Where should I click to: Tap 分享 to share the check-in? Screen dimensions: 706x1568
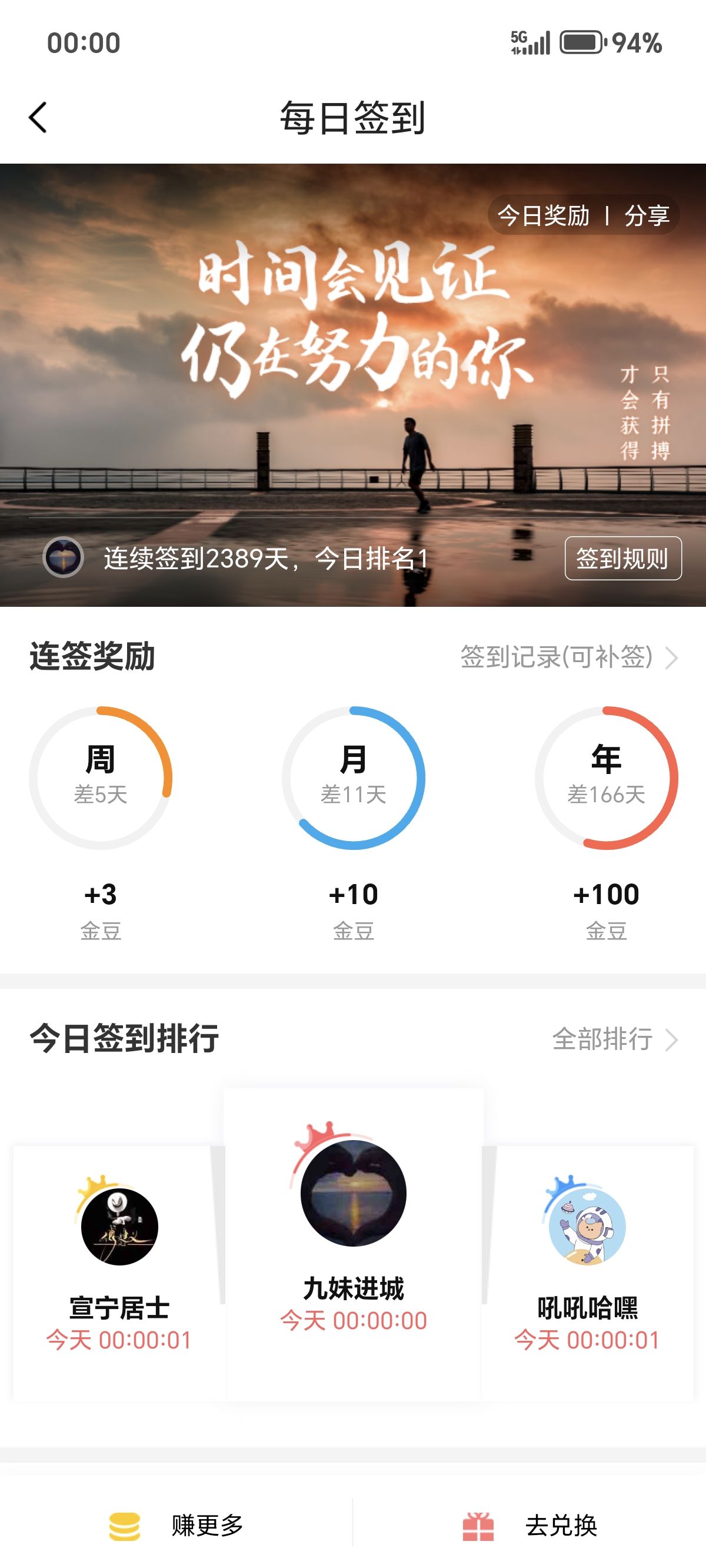pos(647,215)
